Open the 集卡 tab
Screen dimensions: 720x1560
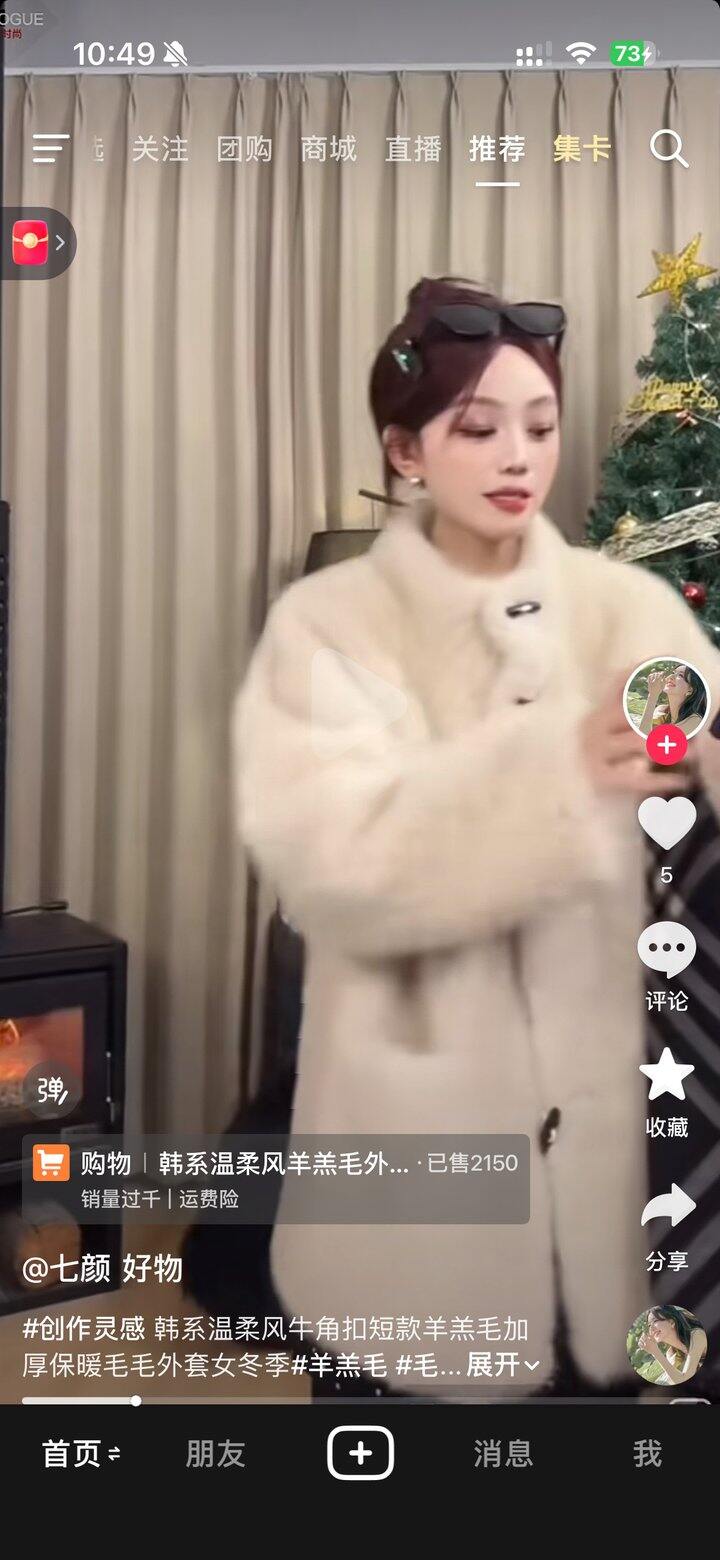coord(581,150)
